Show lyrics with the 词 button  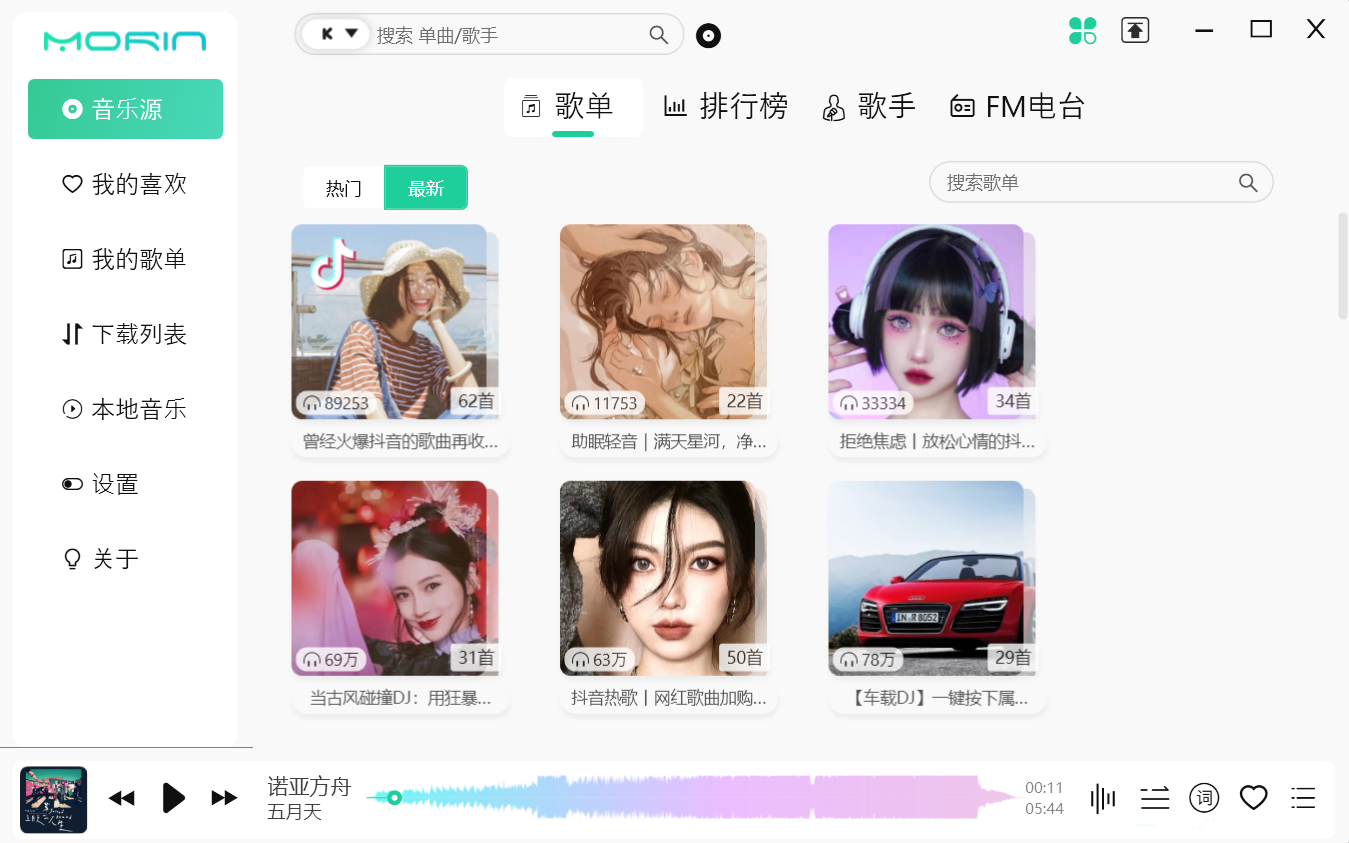[x=1204, y=798]
